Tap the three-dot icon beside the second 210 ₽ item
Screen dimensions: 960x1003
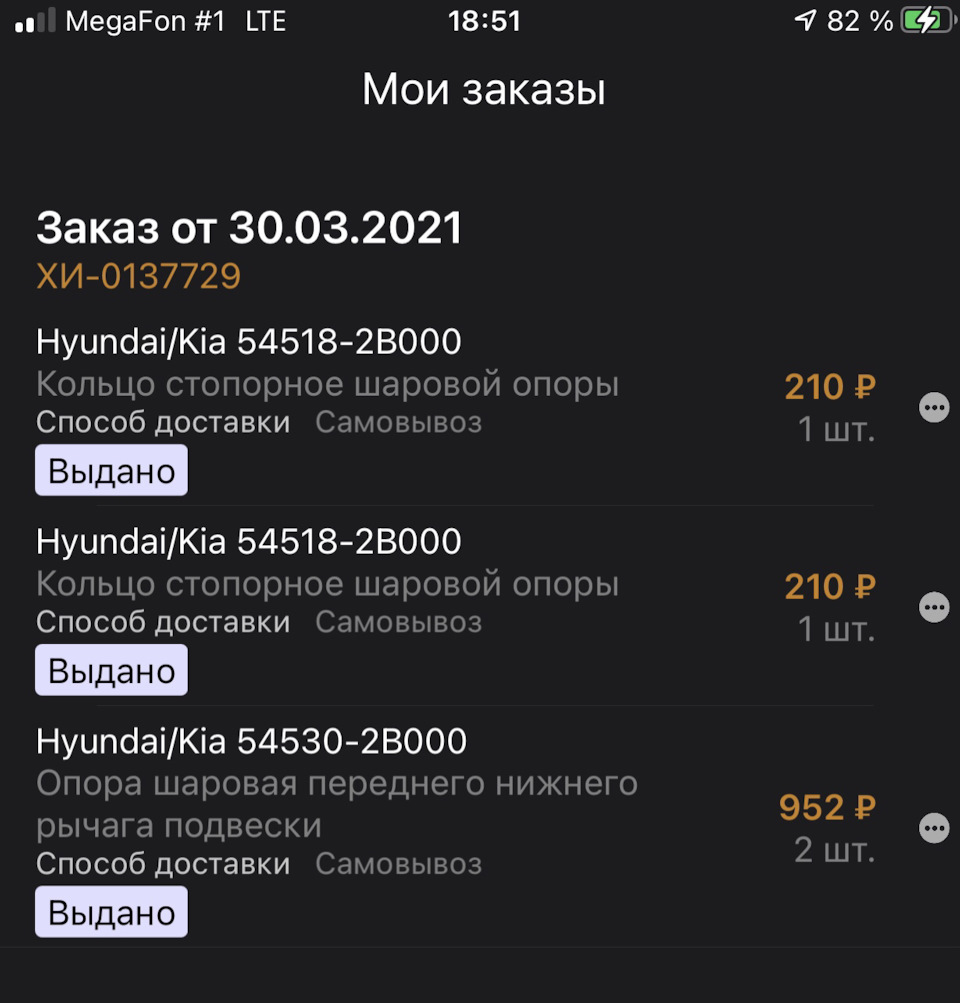click(x=934, y=607)
